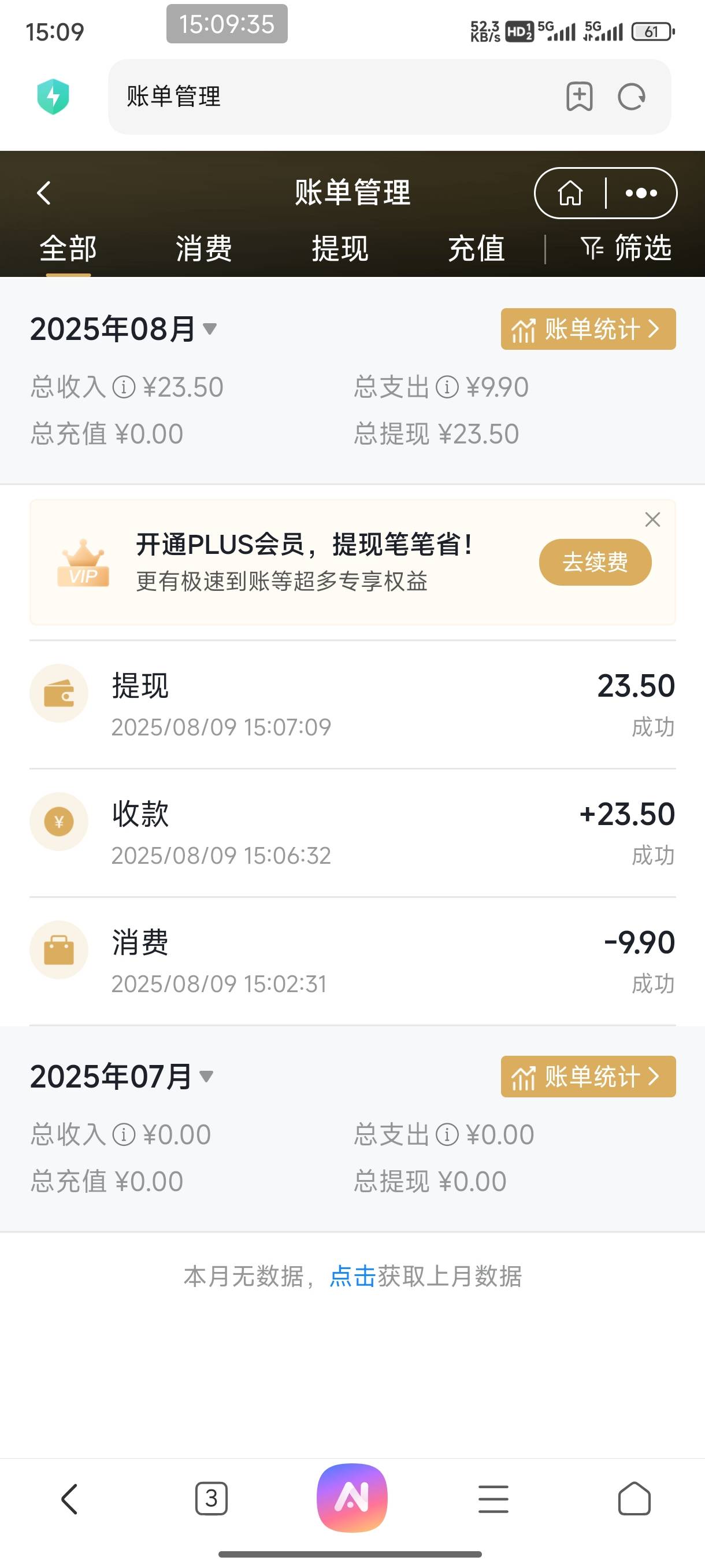This screenshot has height=1568, width=705.
Task: Switch to the 提现 tab
Action: (340, 249)
